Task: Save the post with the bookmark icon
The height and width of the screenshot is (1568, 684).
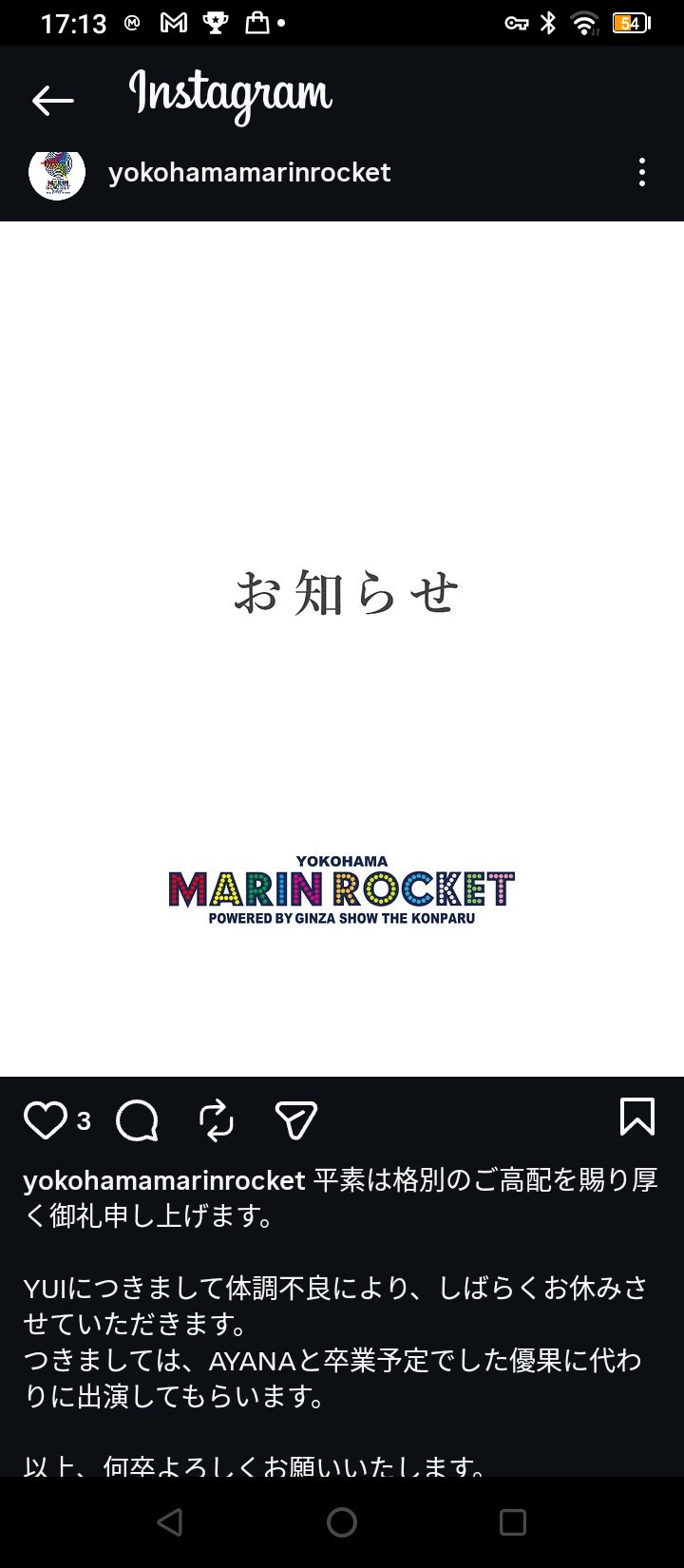Action: click(x=636, y=1117)
